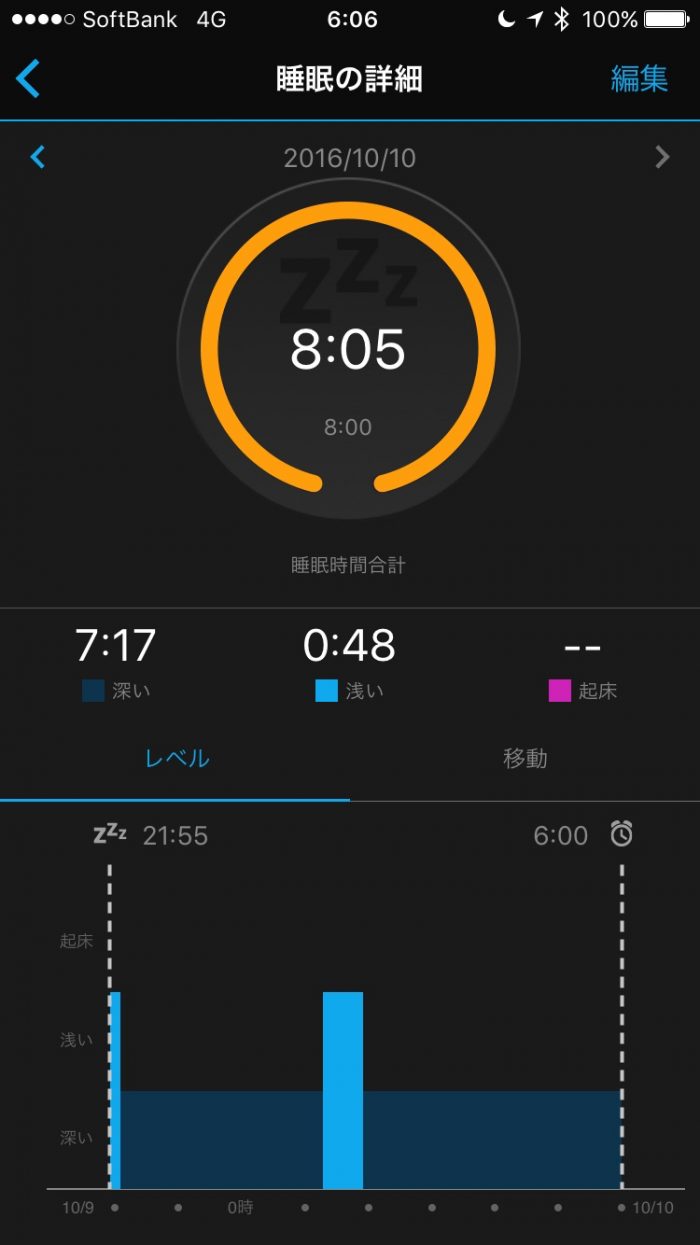Switch to the 移動 tab
The image size is (700, 1245).
(524, 758)
